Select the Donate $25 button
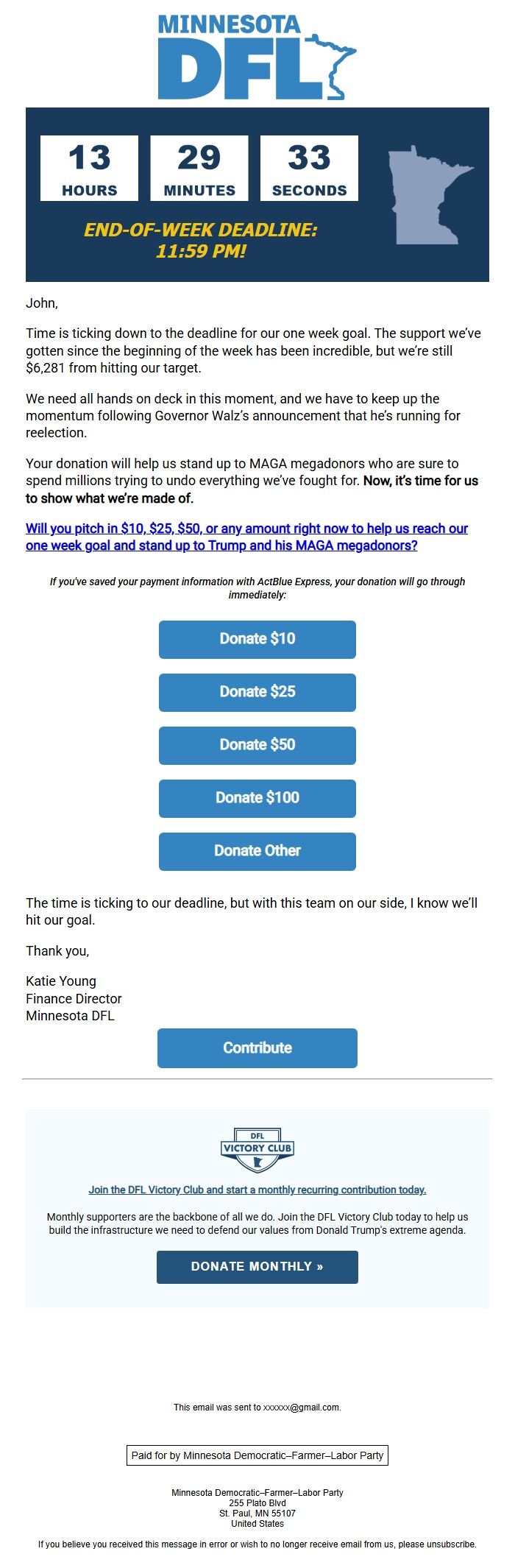 click(x=257, y=692)
